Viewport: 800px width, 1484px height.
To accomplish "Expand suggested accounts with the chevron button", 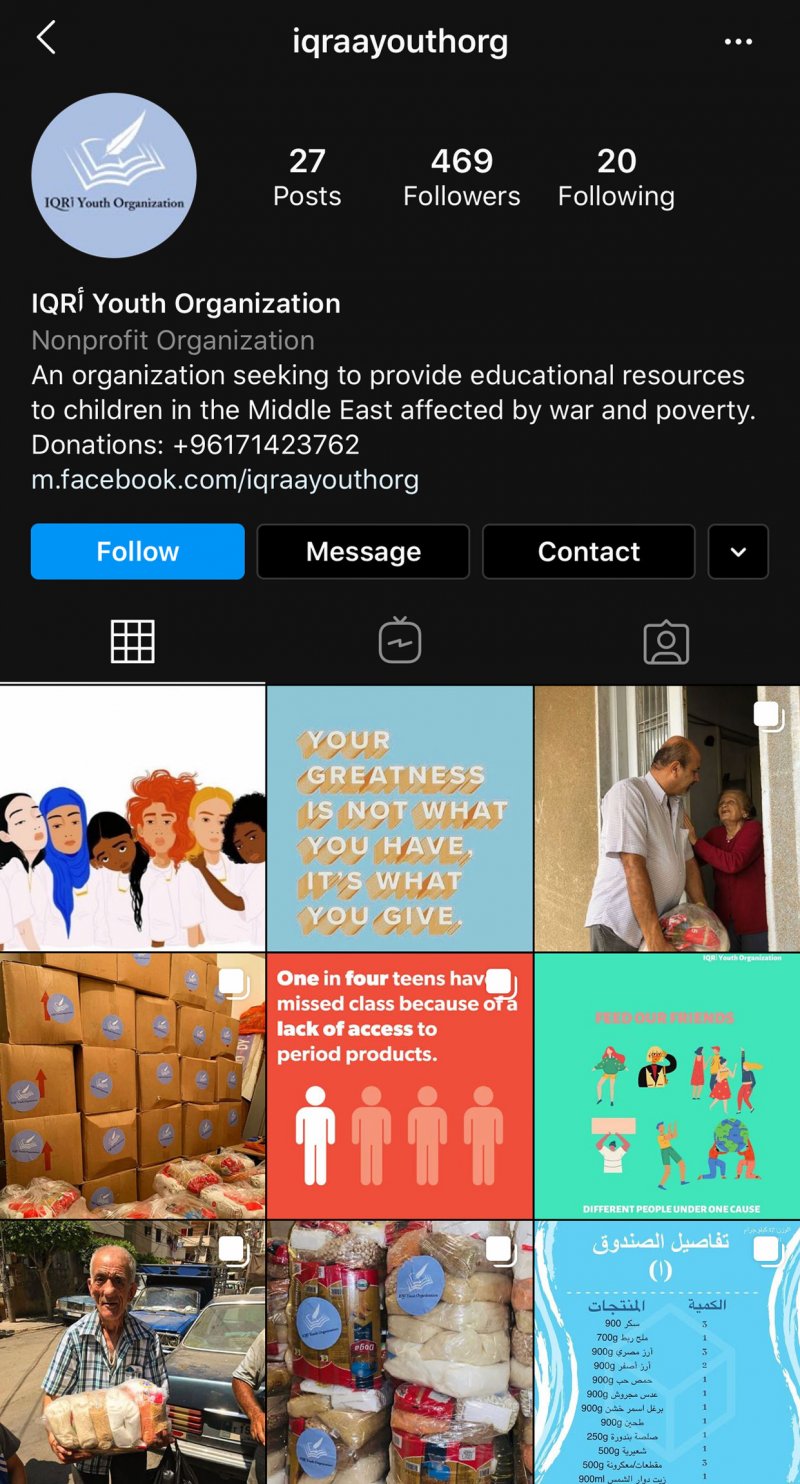I will coord(738,551).
